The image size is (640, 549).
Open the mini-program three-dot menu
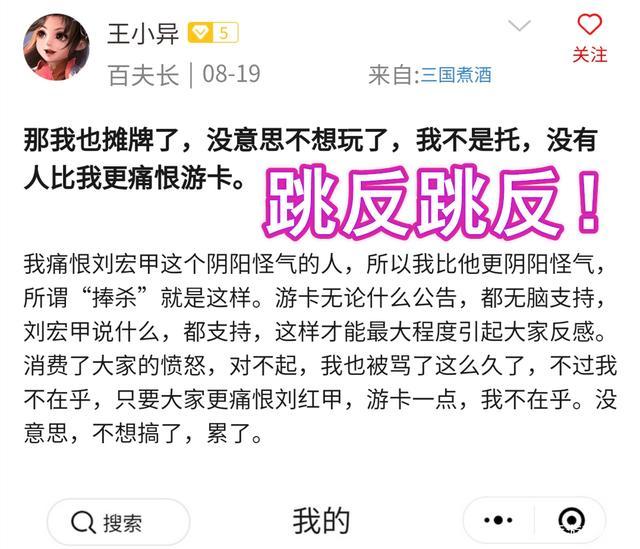[498, 521]
